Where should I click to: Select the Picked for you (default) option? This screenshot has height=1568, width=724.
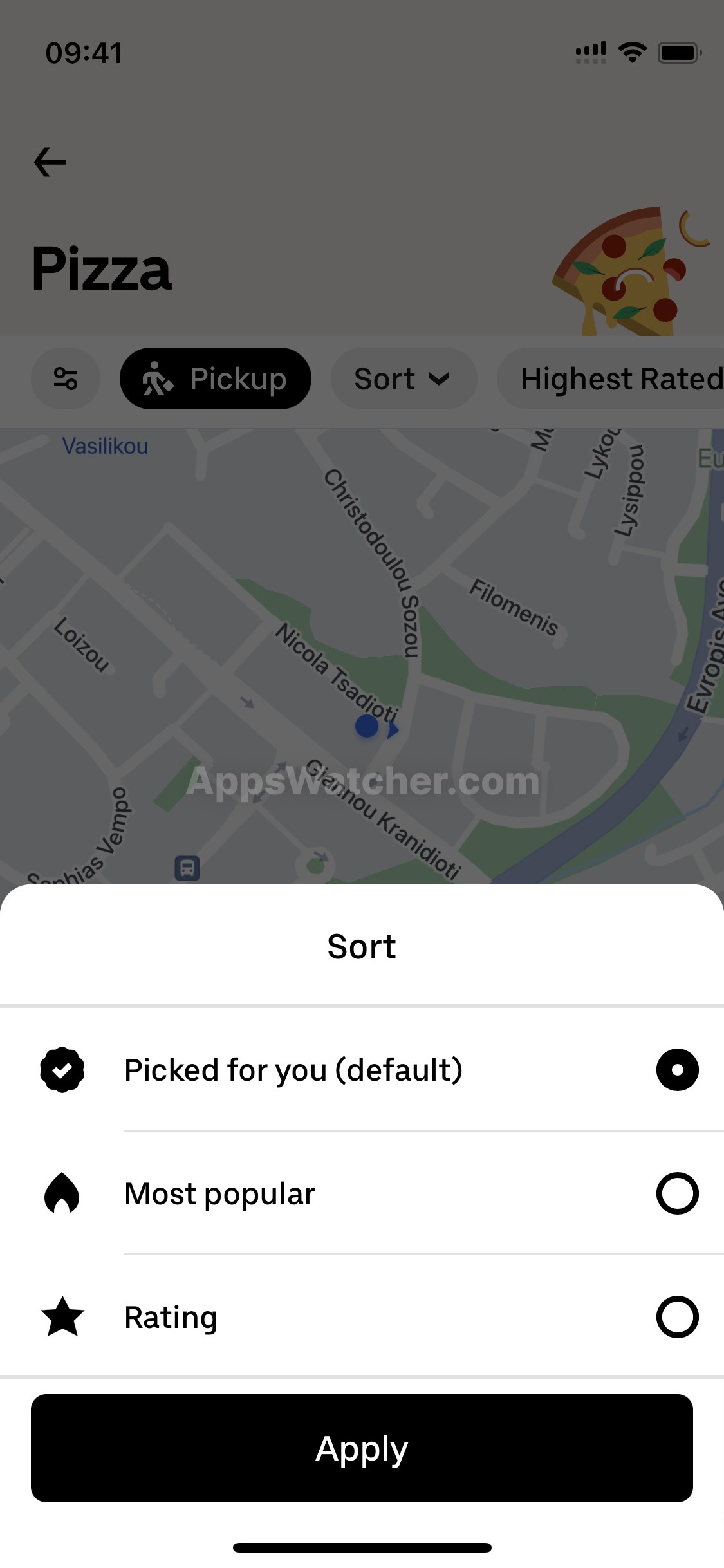pos(676,1070)
